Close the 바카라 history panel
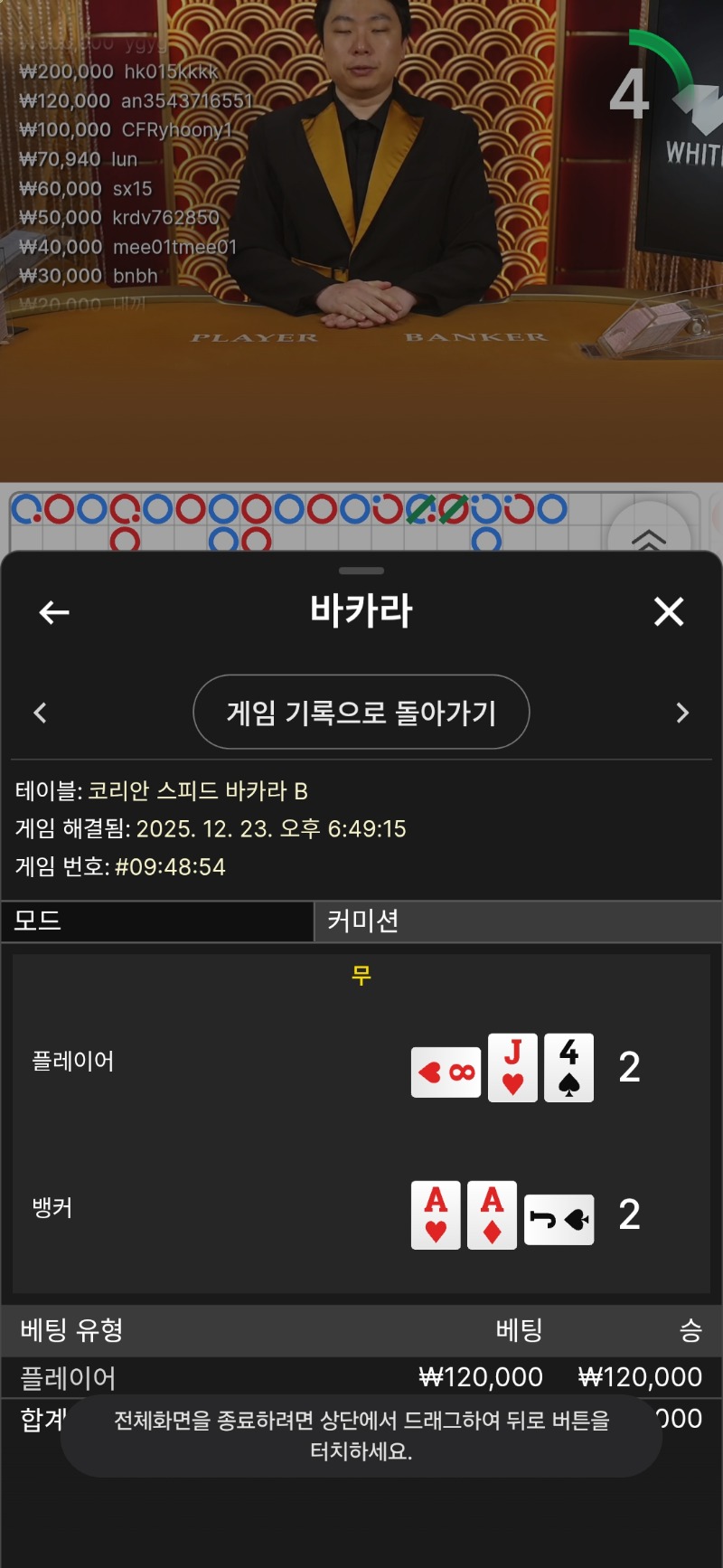 (669, 612)
